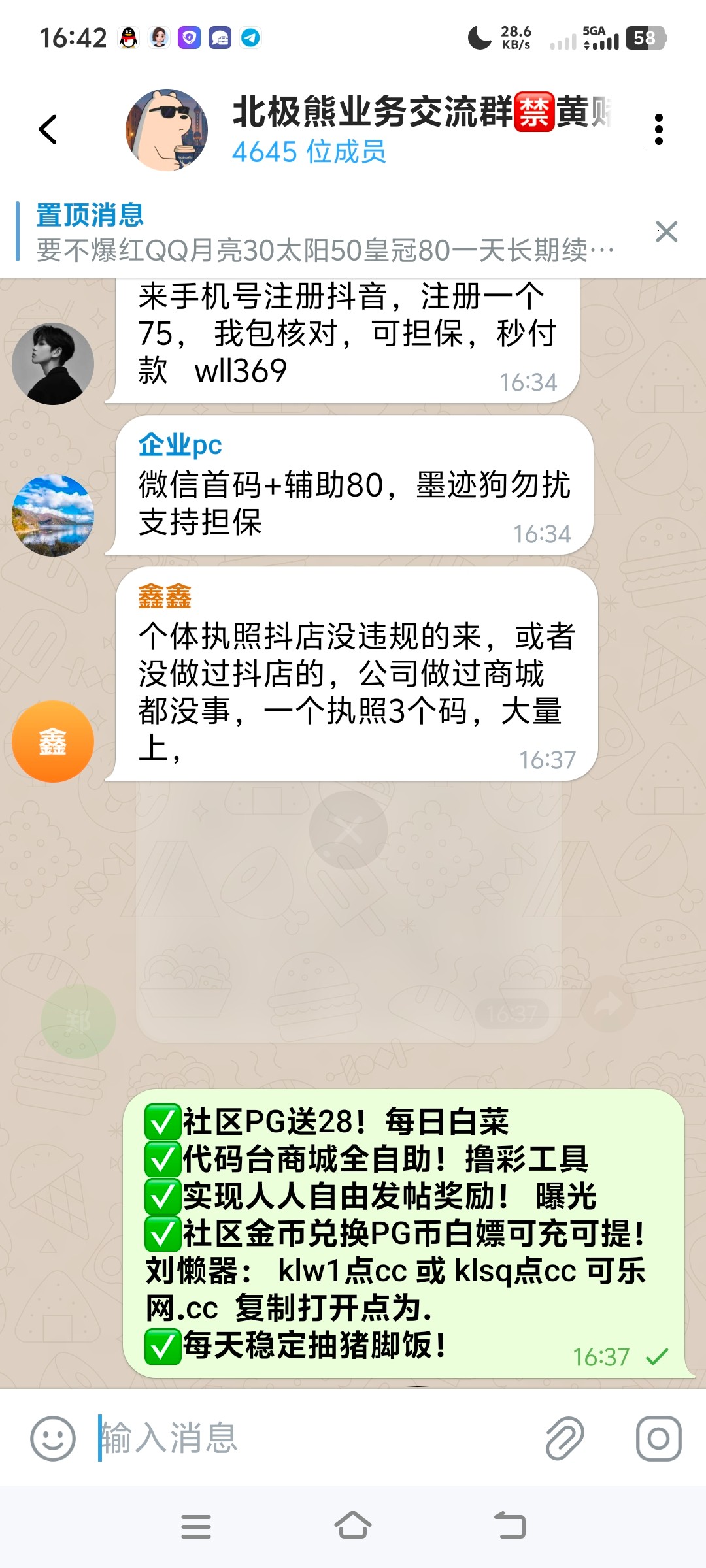
Task: Tap the system back button
Action: pyautogui.click(x=510, y=1526)
